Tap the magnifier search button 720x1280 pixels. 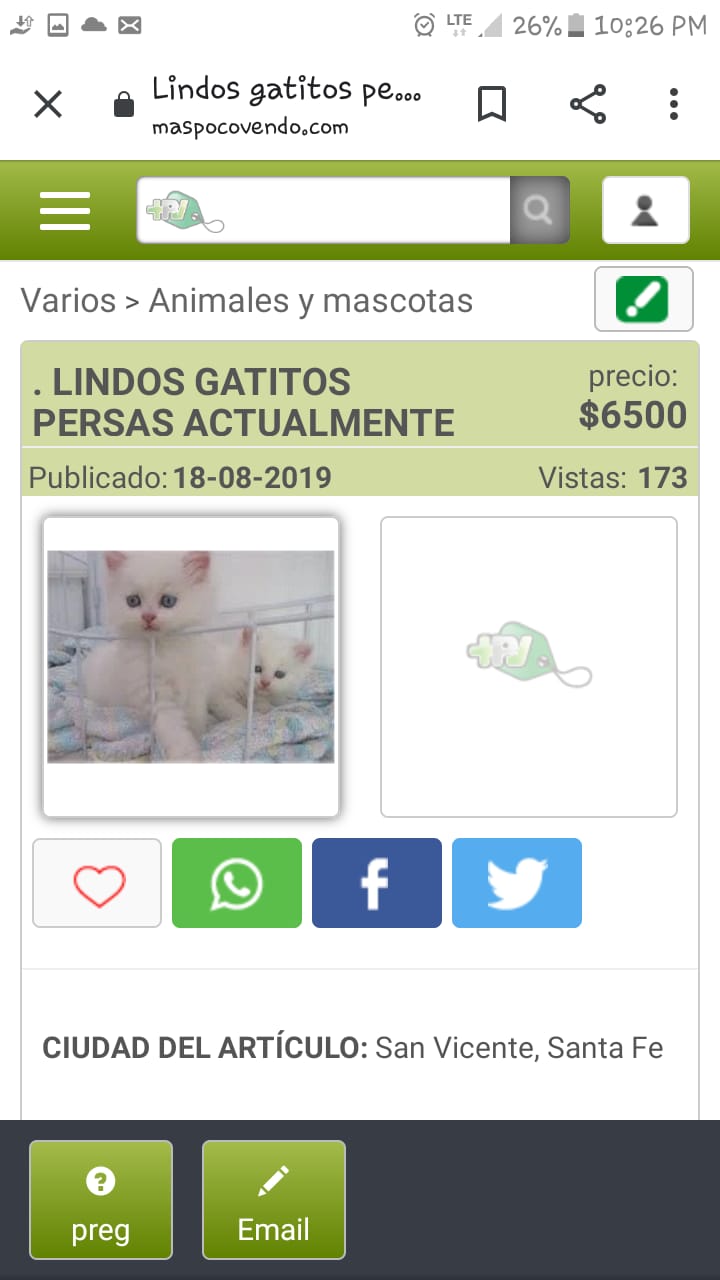pyautogui.click(x=539, y=210)
